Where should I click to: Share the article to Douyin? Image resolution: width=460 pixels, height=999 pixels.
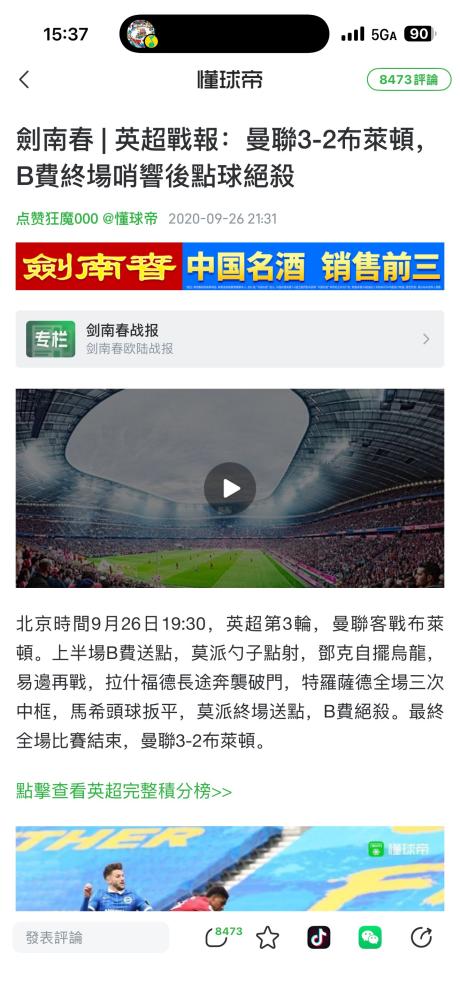coord(319,937)
